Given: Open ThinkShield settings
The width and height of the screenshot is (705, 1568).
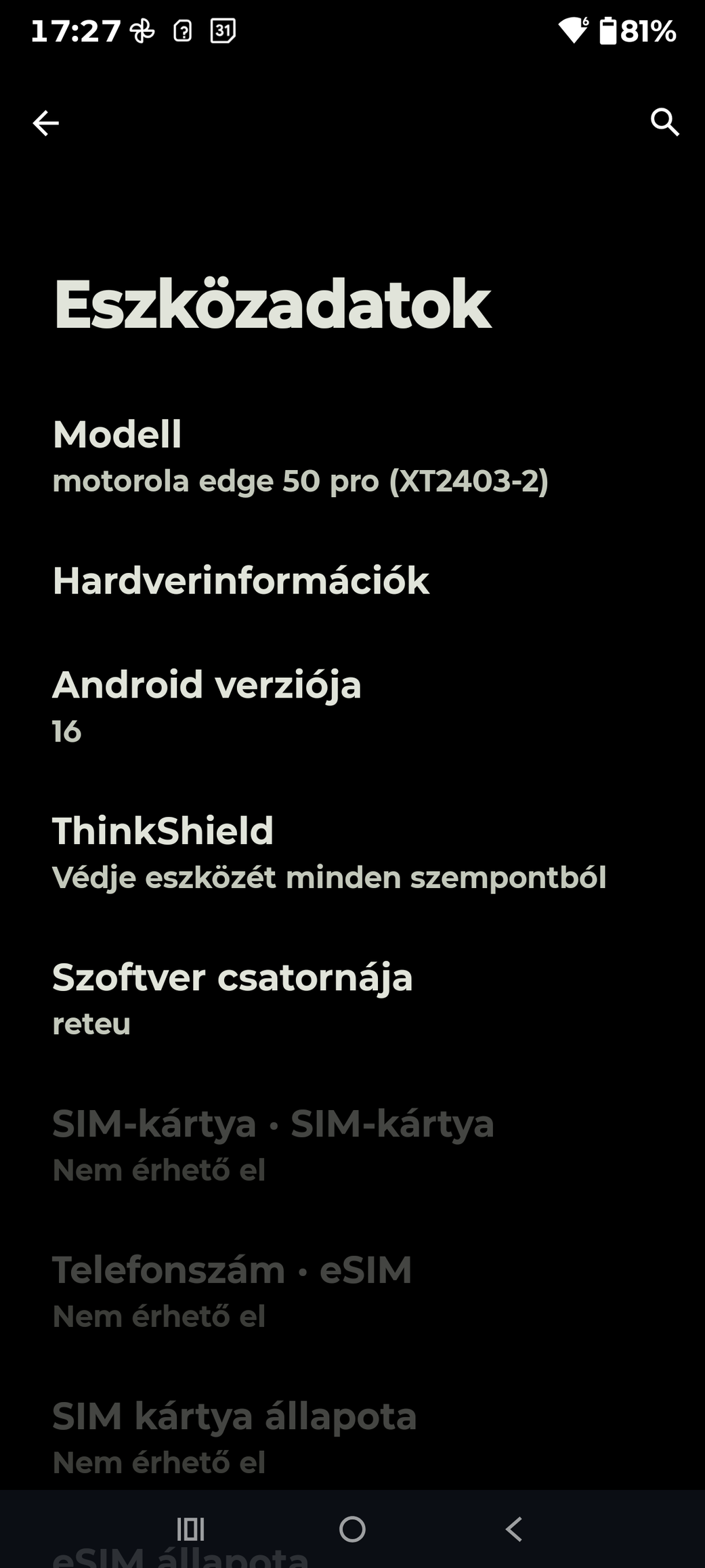Looking at the screenshot, I should pos(328,853).
